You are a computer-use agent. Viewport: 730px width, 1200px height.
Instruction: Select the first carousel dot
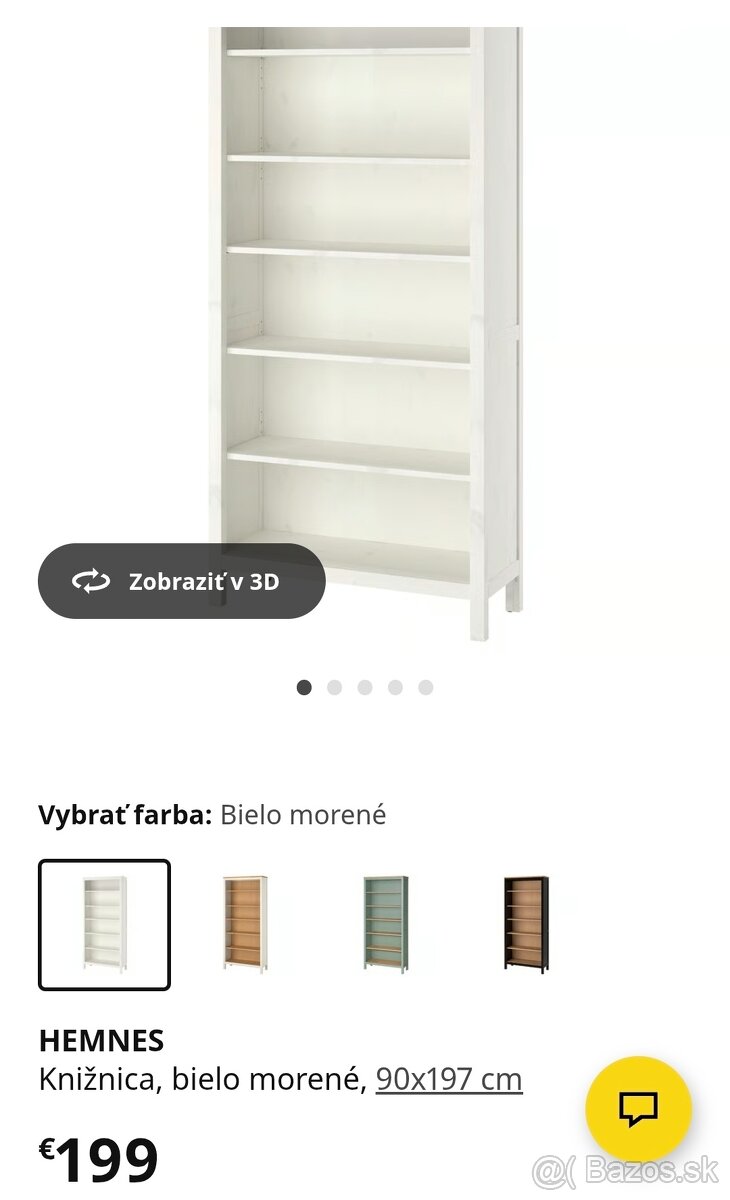[x=302, y=687]
